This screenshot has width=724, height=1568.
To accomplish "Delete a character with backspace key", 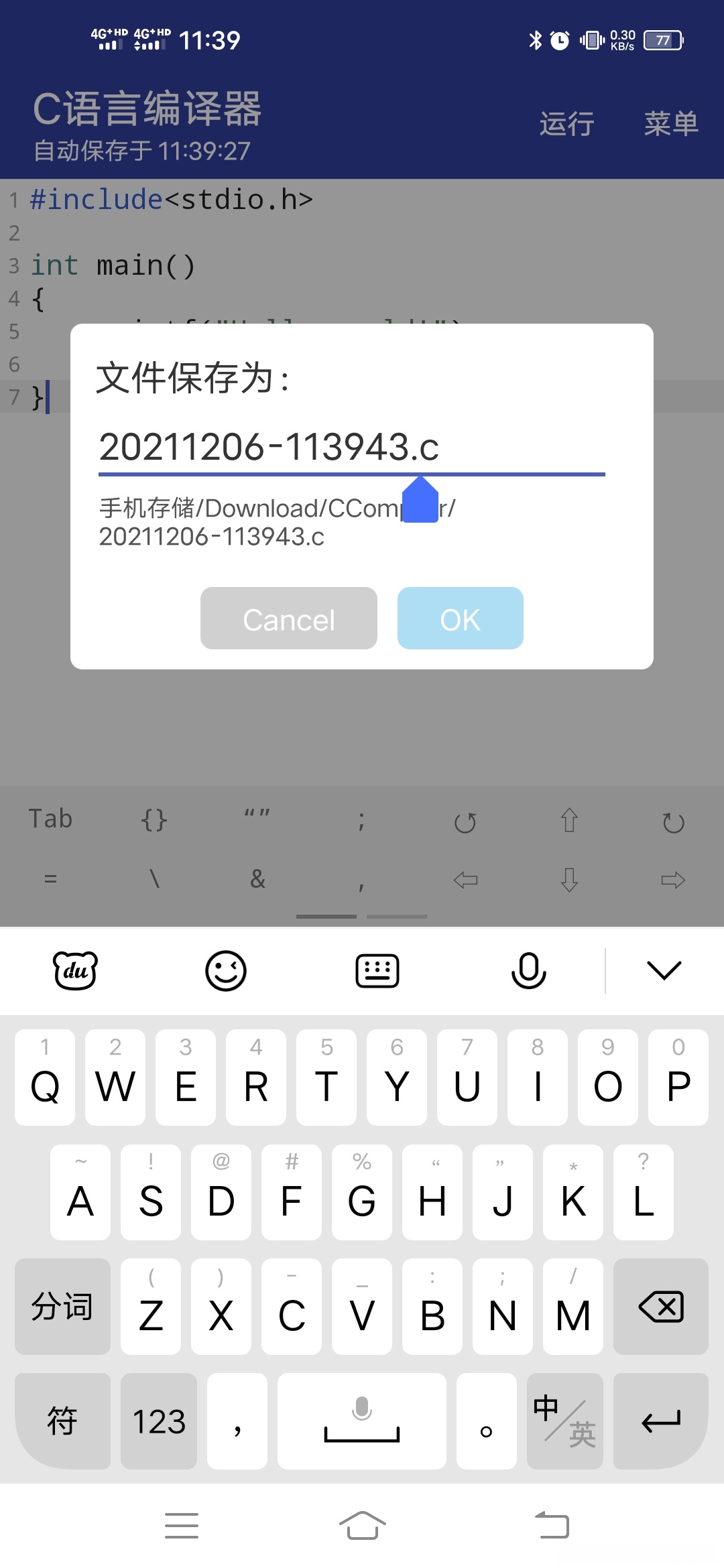I will [660, 1307].
